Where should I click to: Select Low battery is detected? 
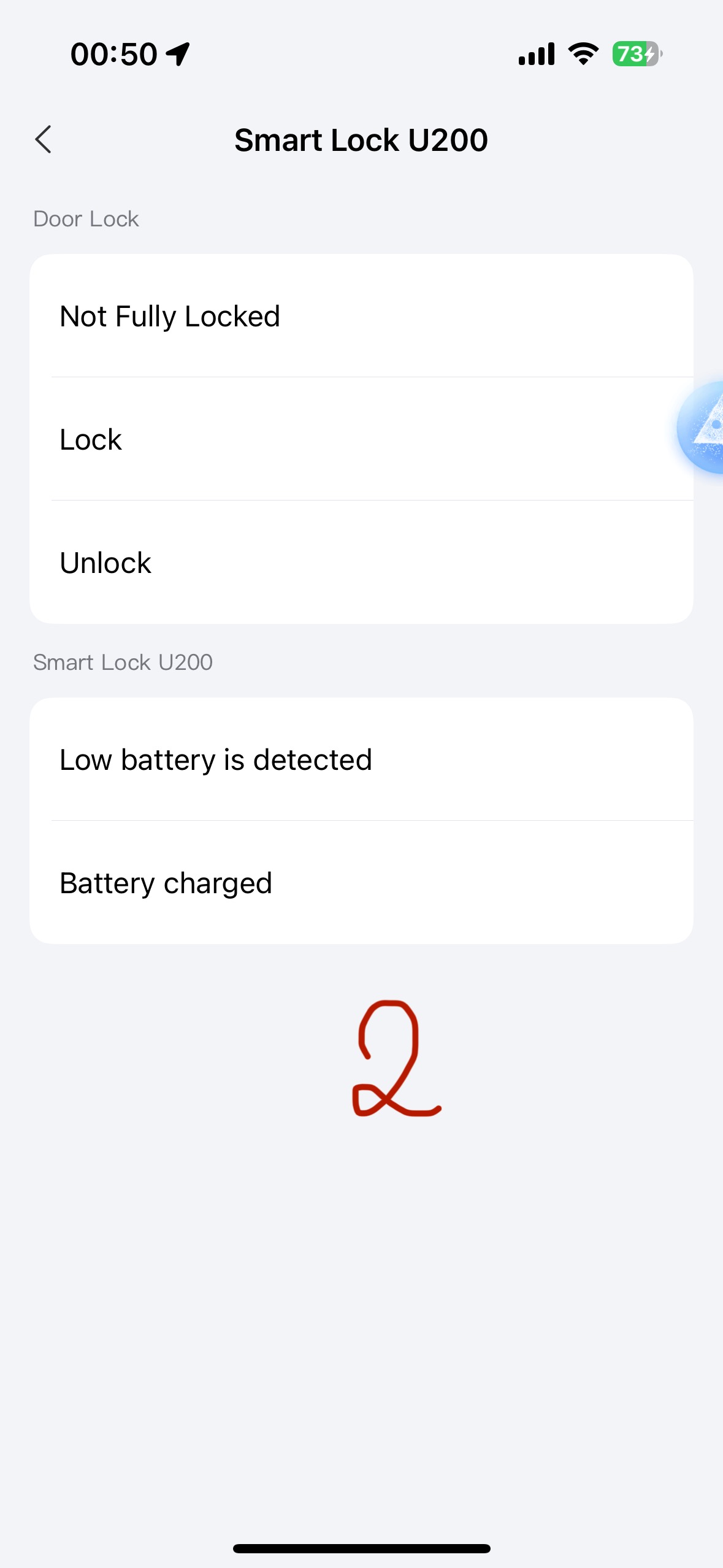coord(361,759)
